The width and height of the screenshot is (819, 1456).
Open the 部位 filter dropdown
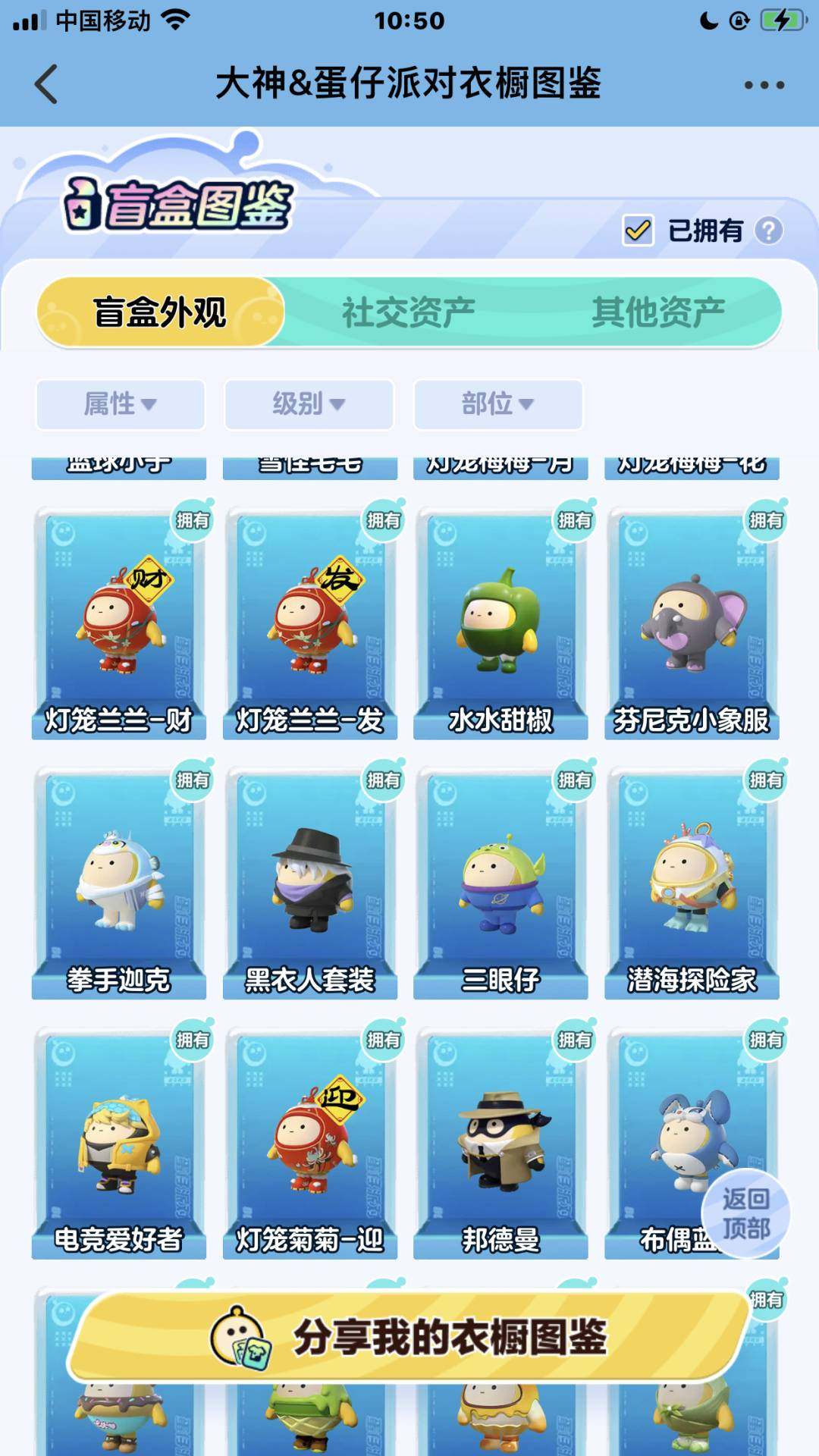498,406
